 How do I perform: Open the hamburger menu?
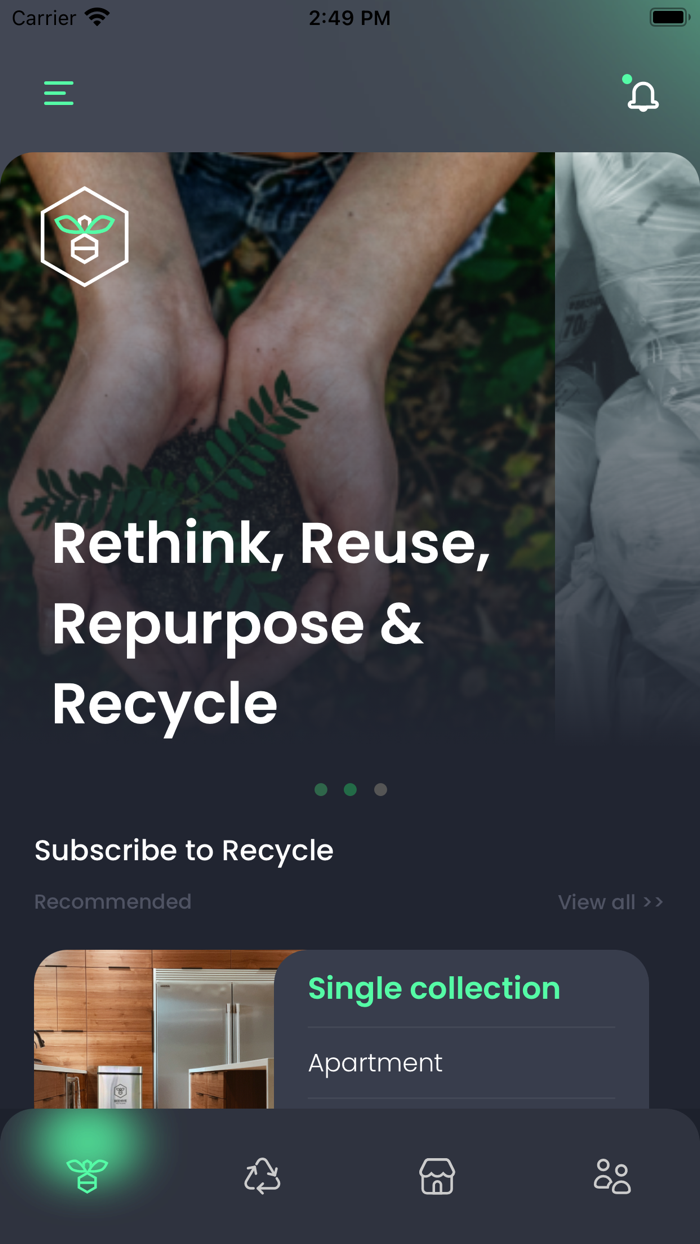(59, 93)
